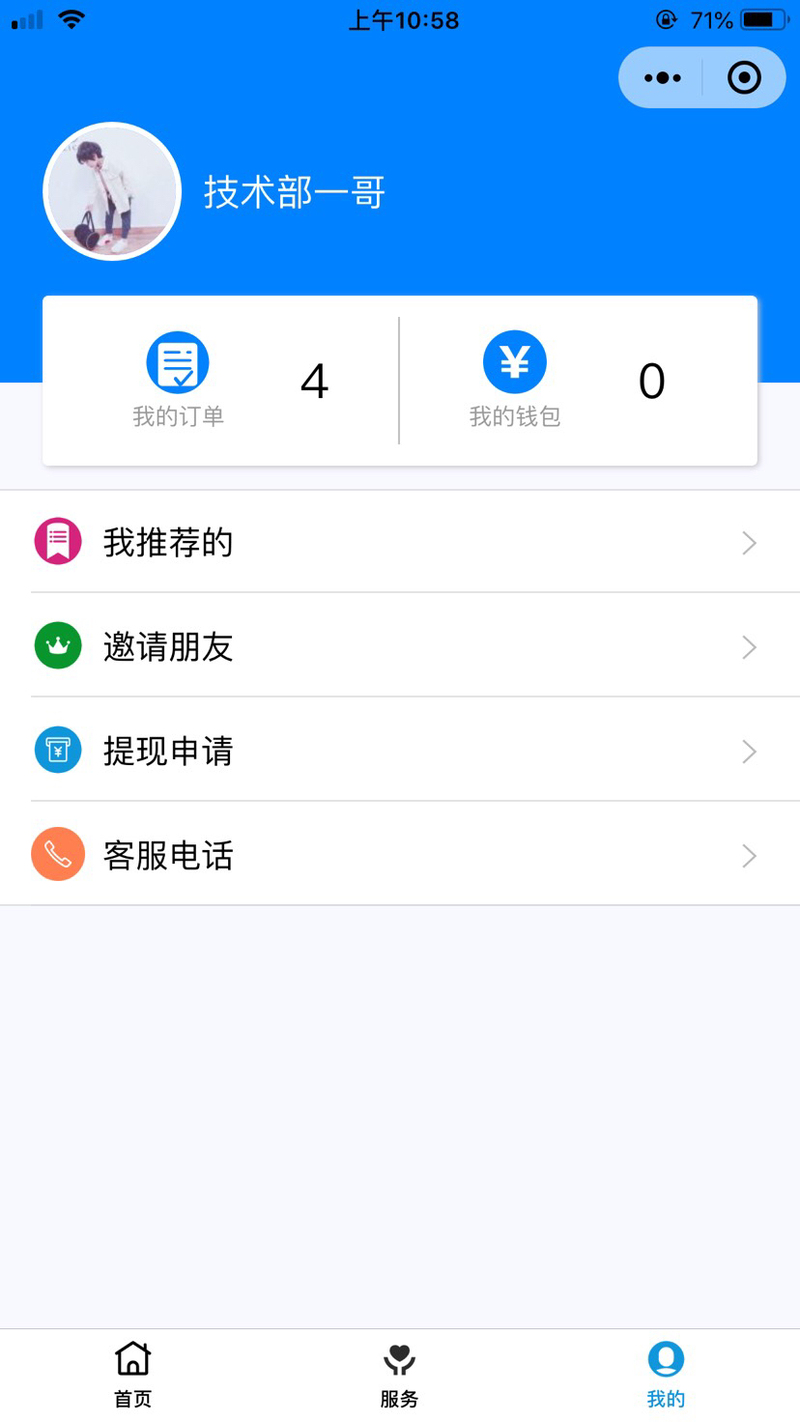800x1422 pixels.
Task: Open the mini-program three-dot menu
Action: point(662,78)
